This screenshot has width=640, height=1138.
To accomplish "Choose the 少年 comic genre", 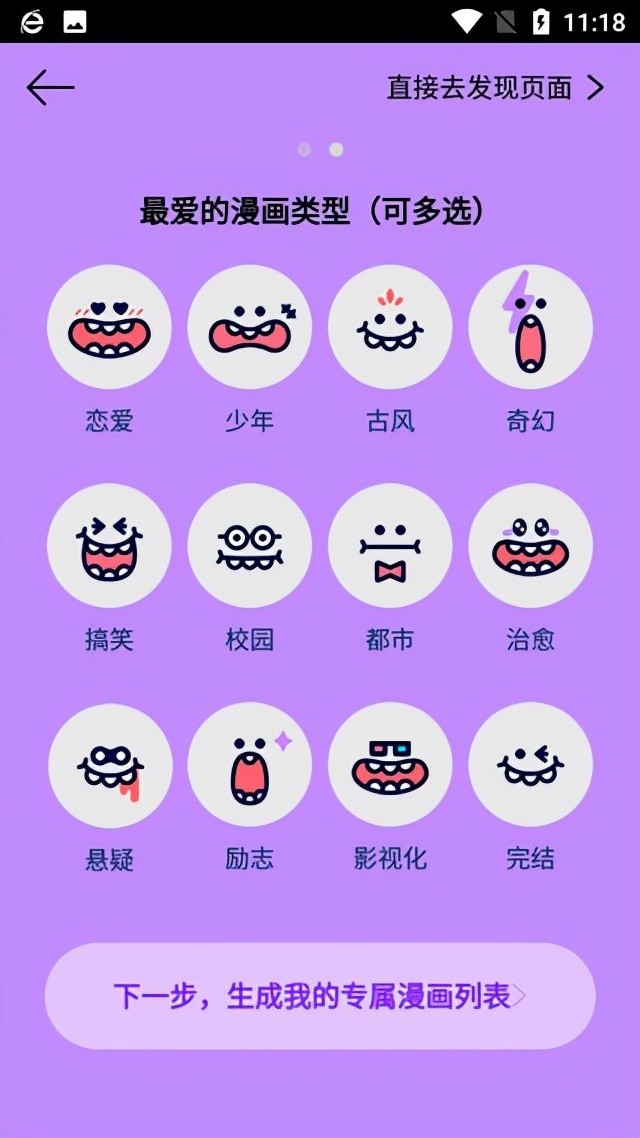I will point(249,328).
